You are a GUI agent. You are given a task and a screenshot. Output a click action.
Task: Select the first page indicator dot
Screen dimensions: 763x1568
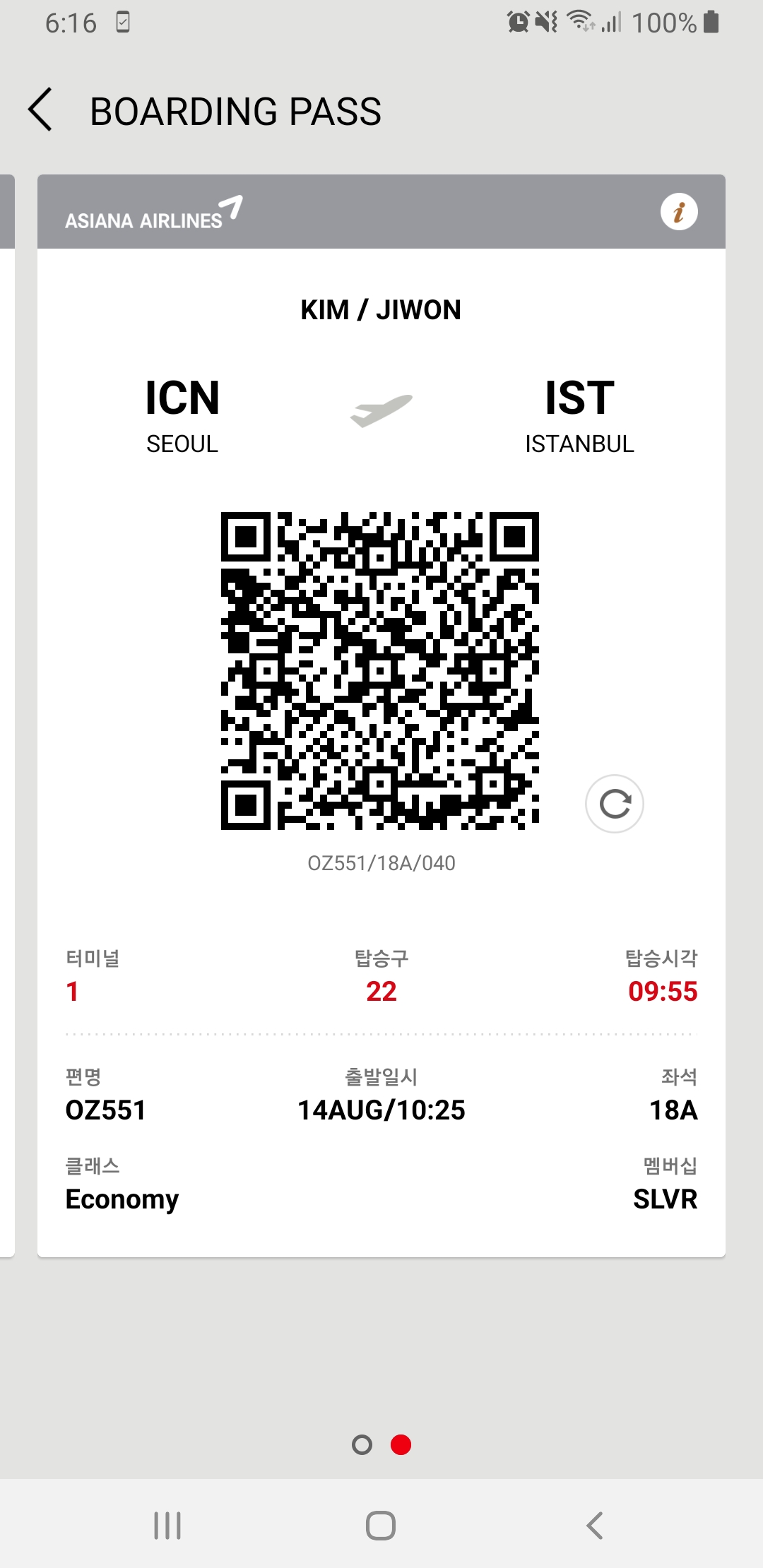(x=362, y=1445)
